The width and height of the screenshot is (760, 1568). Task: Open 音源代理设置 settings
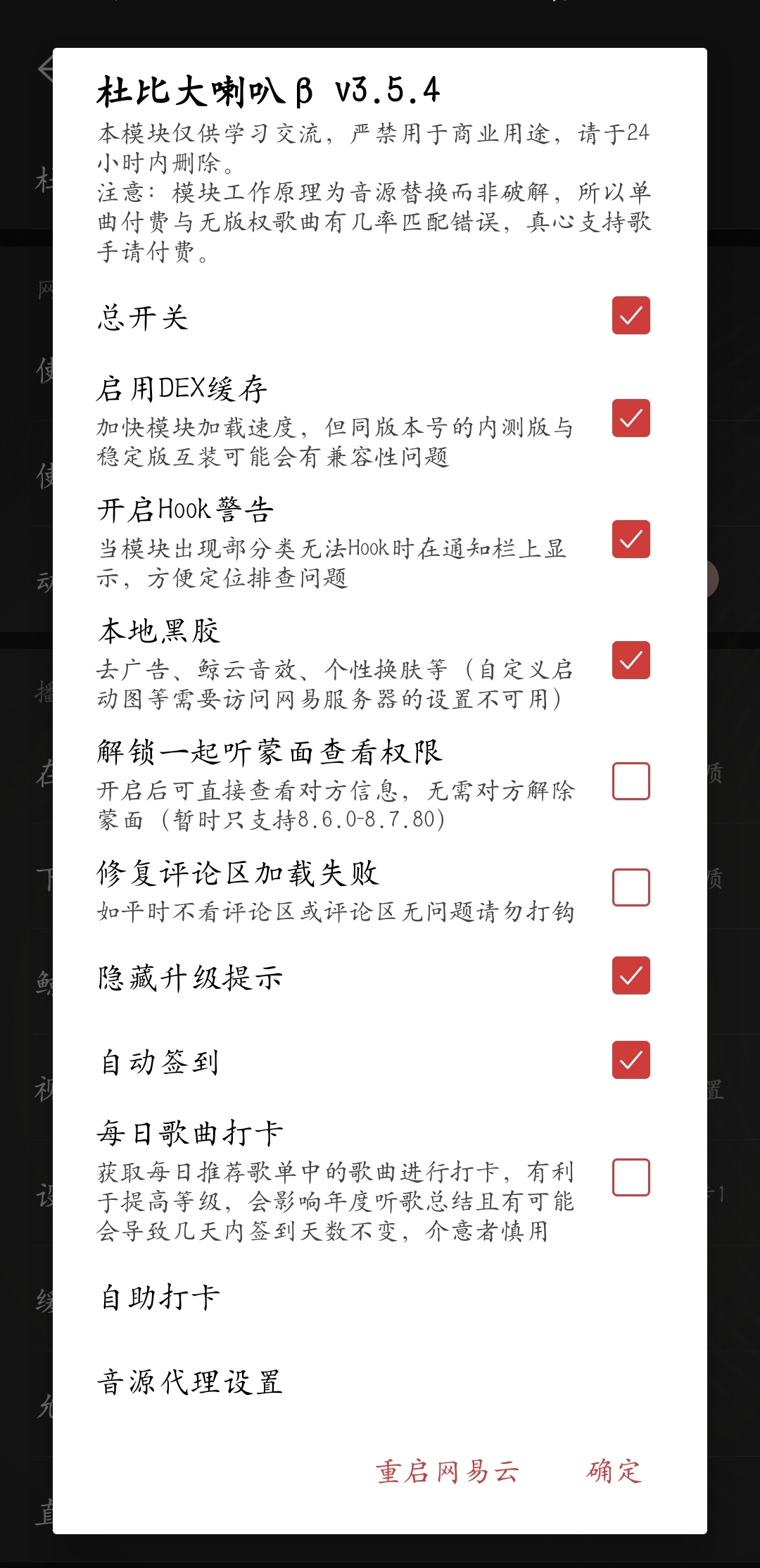coord(380,1382)
